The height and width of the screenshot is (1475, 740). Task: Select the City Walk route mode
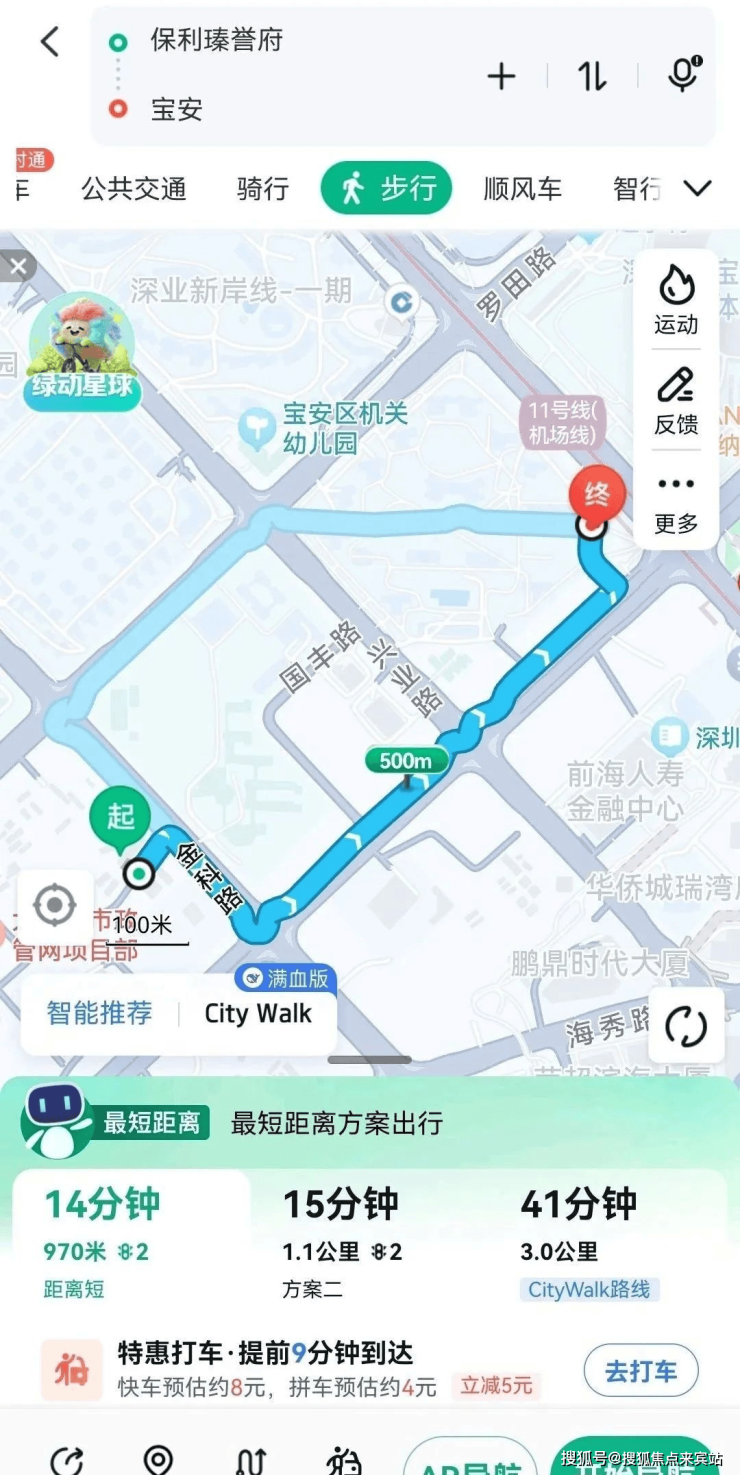click(x=258, y=1013)
